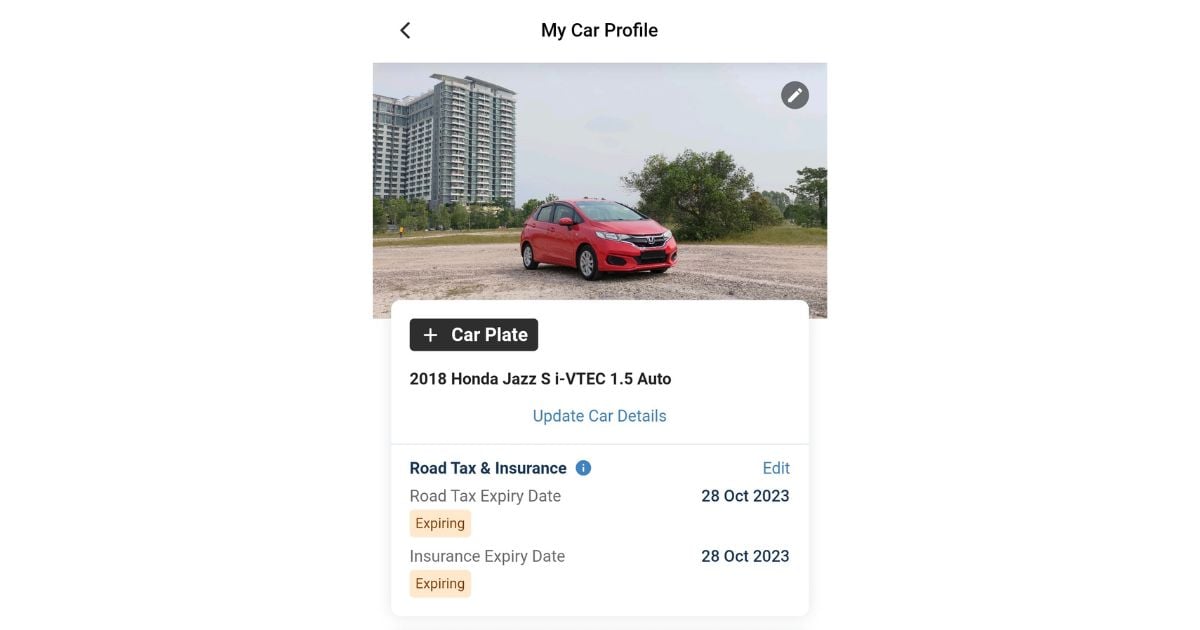Edit Road Tax & Insurance dates
The width and height of the screenshot is (1200, 630).
775,468
